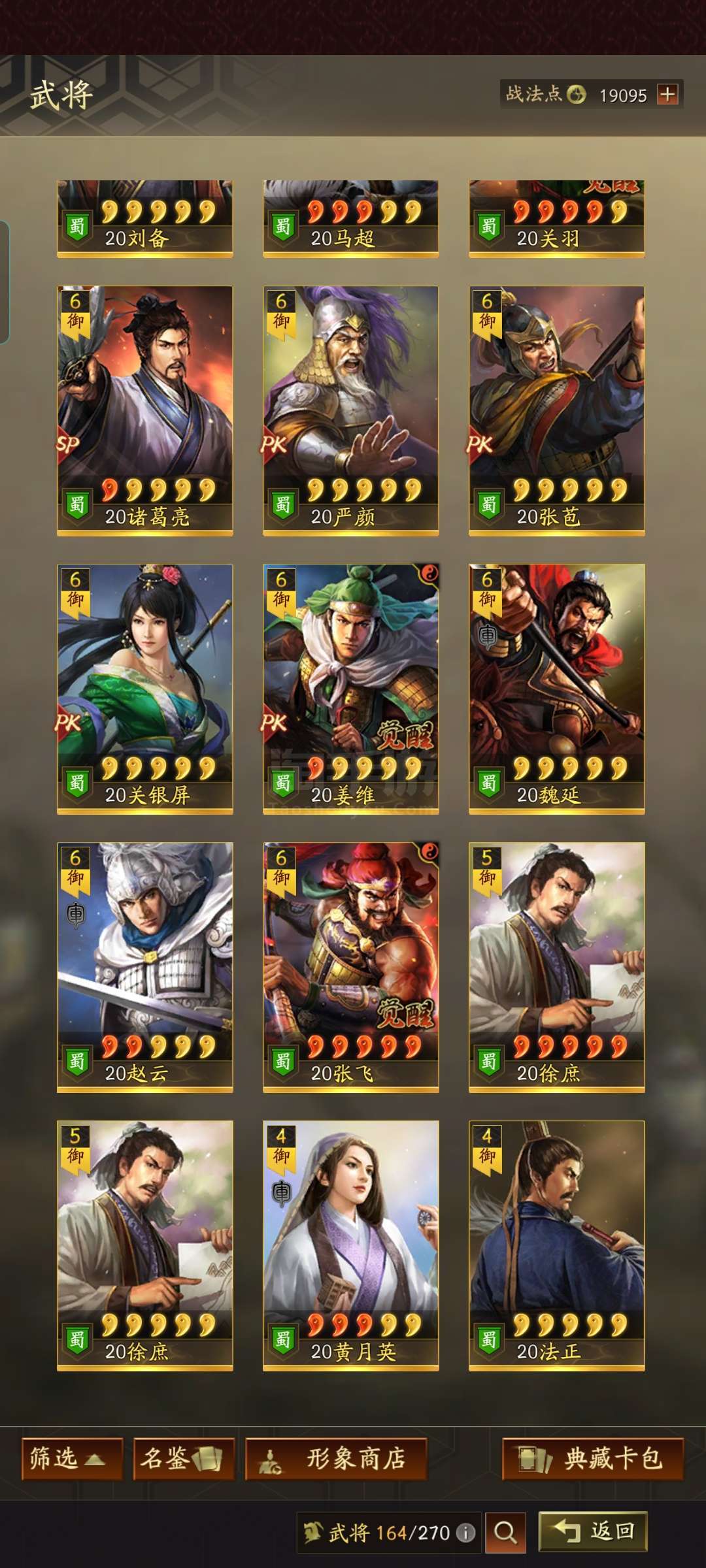Tap the plus button beside 战法点
The height and width of the screenshot is (1568, 706).
tap(667, 95)
